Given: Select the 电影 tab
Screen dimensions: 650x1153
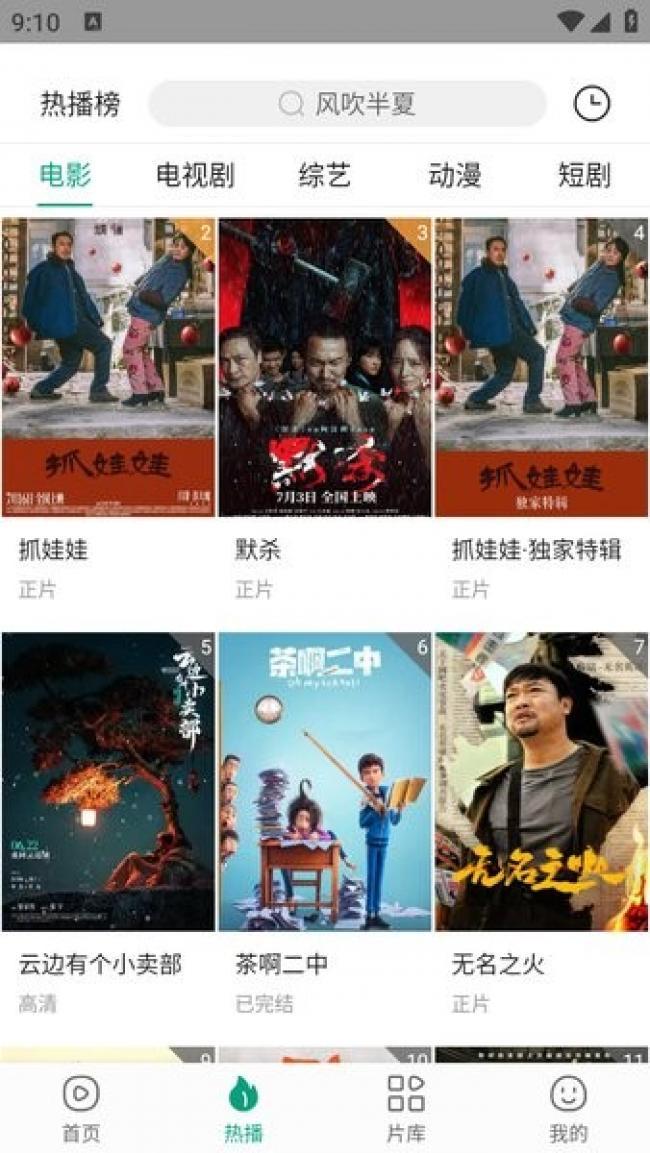Looking at the screenshot, I should (x=65, y=176).
